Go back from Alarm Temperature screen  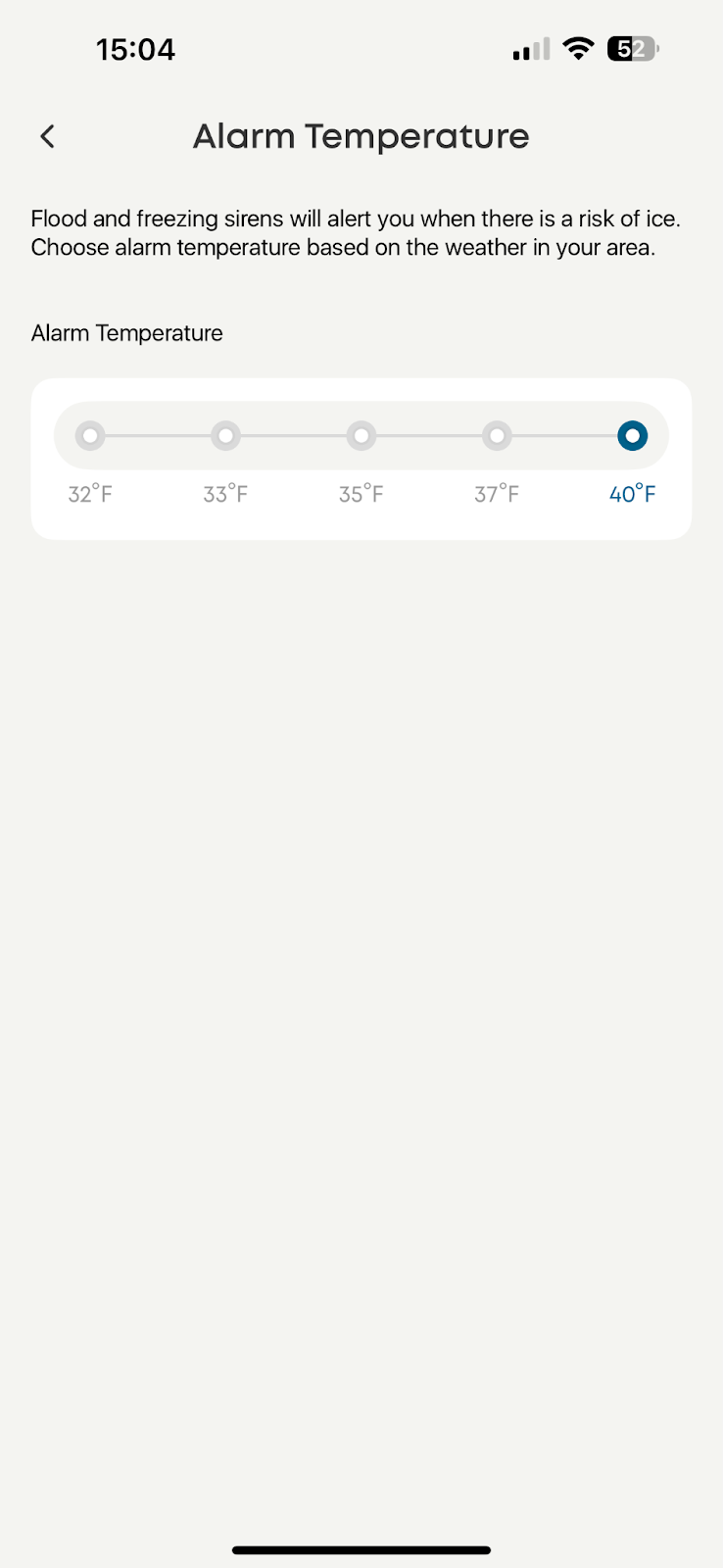click(47, 136)
